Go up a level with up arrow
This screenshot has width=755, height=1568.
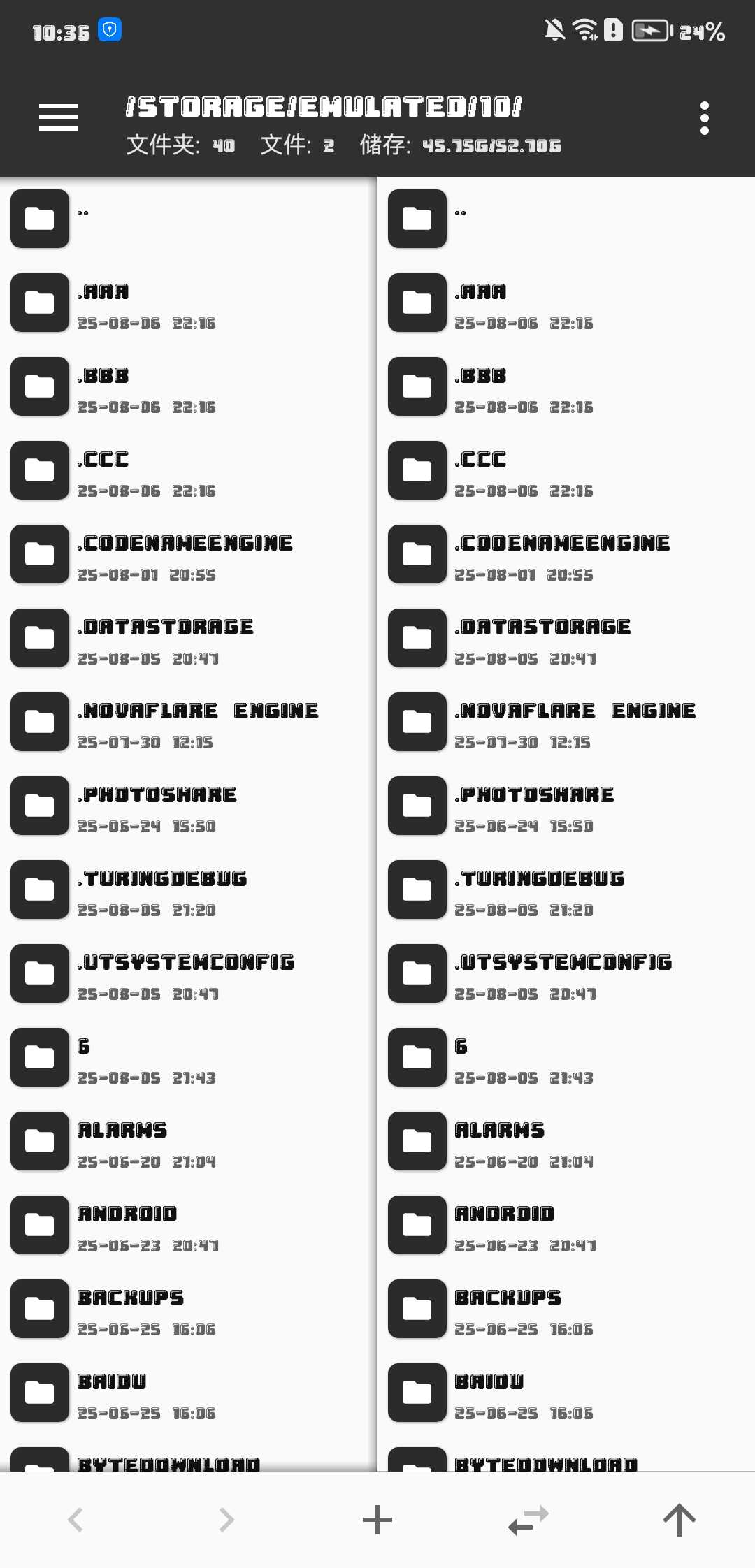pos(679,1519)
